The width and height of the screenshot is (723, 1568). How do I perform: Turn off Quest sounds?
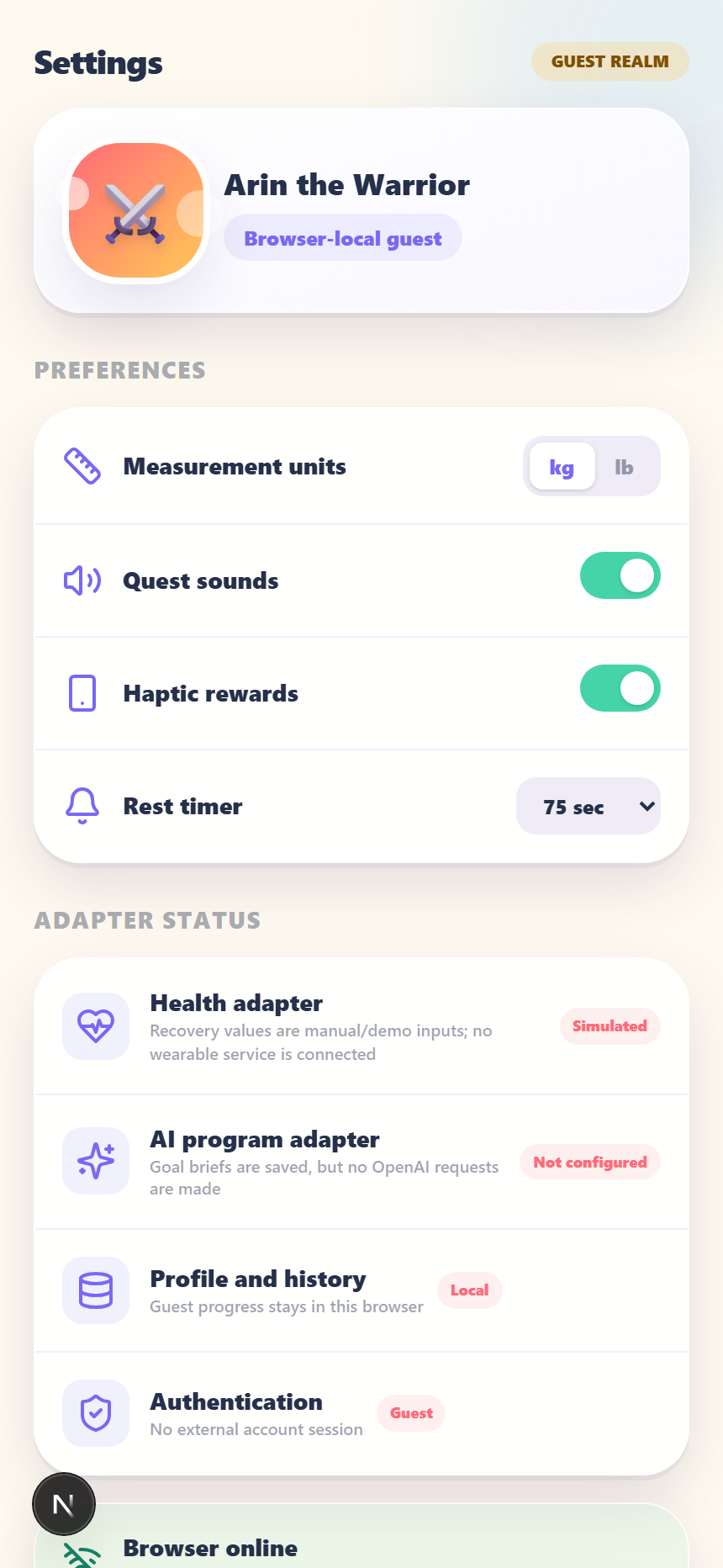click(620, 575)
